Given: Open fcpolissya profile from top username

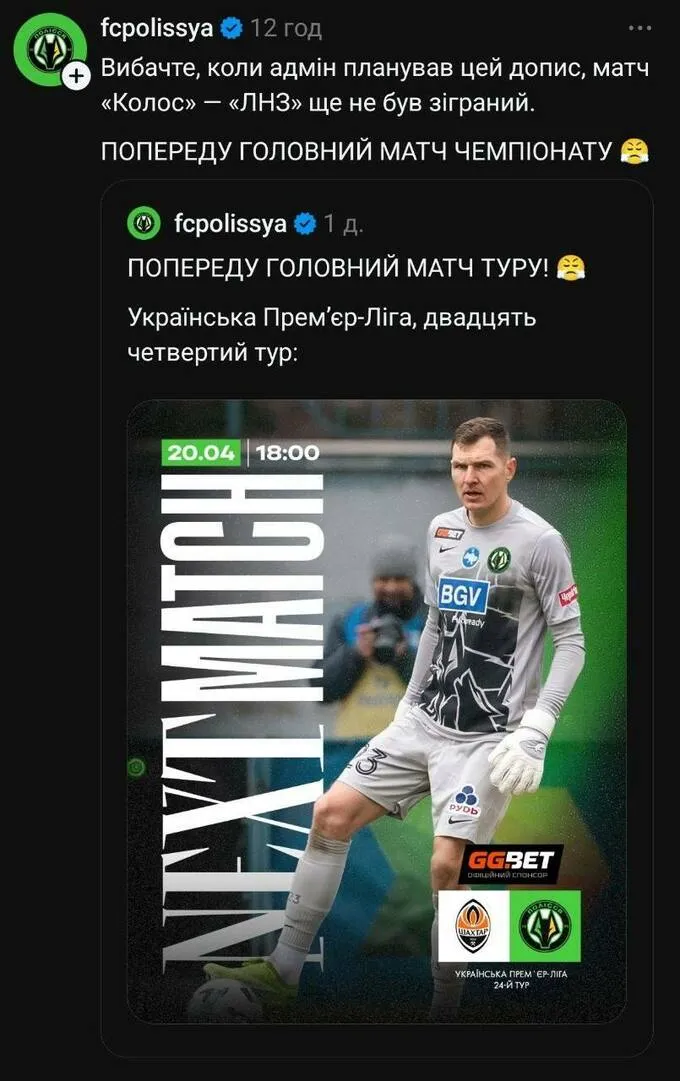Looking at the screenshot, I should pos(157,28).
